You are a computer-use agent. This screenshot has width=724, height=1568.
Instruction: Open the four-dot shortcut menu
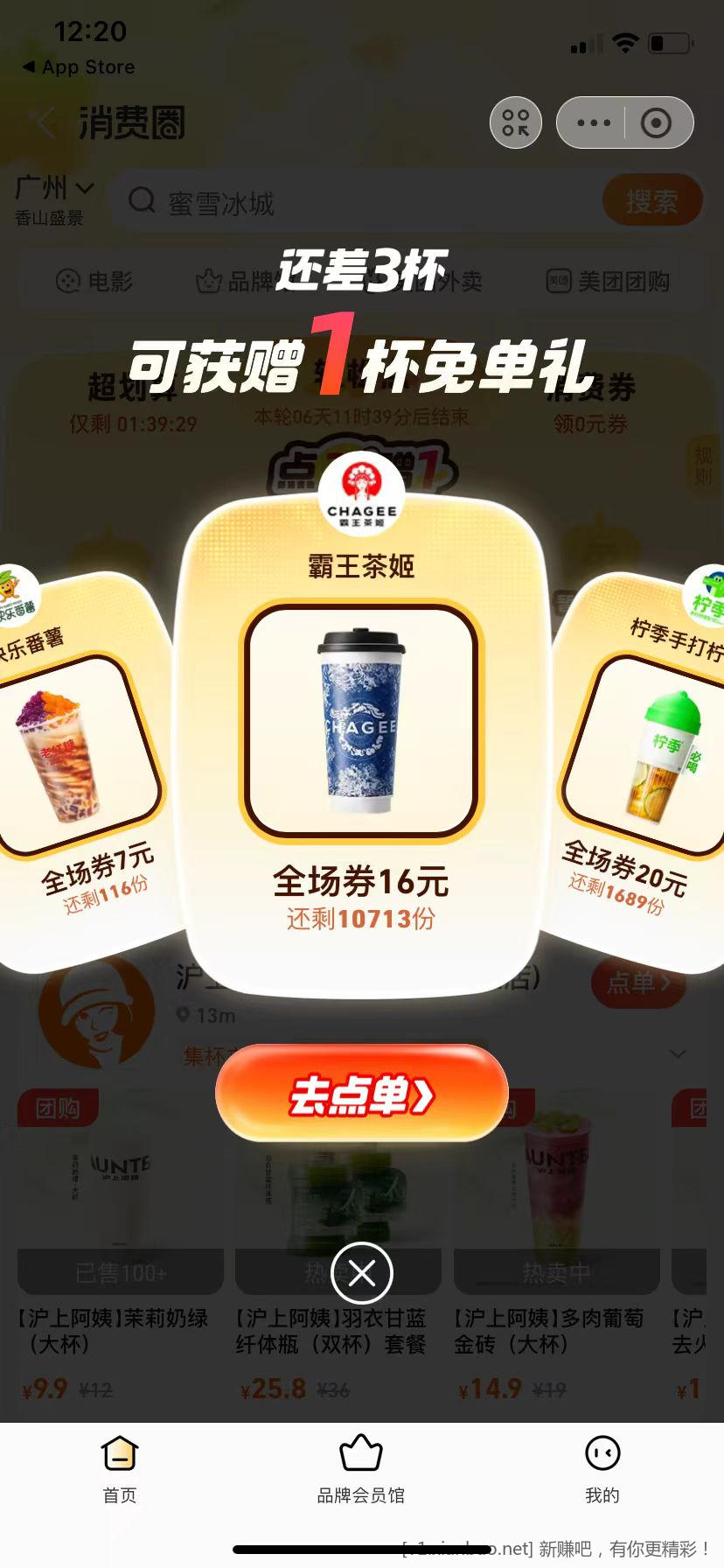tap(516, 123)
